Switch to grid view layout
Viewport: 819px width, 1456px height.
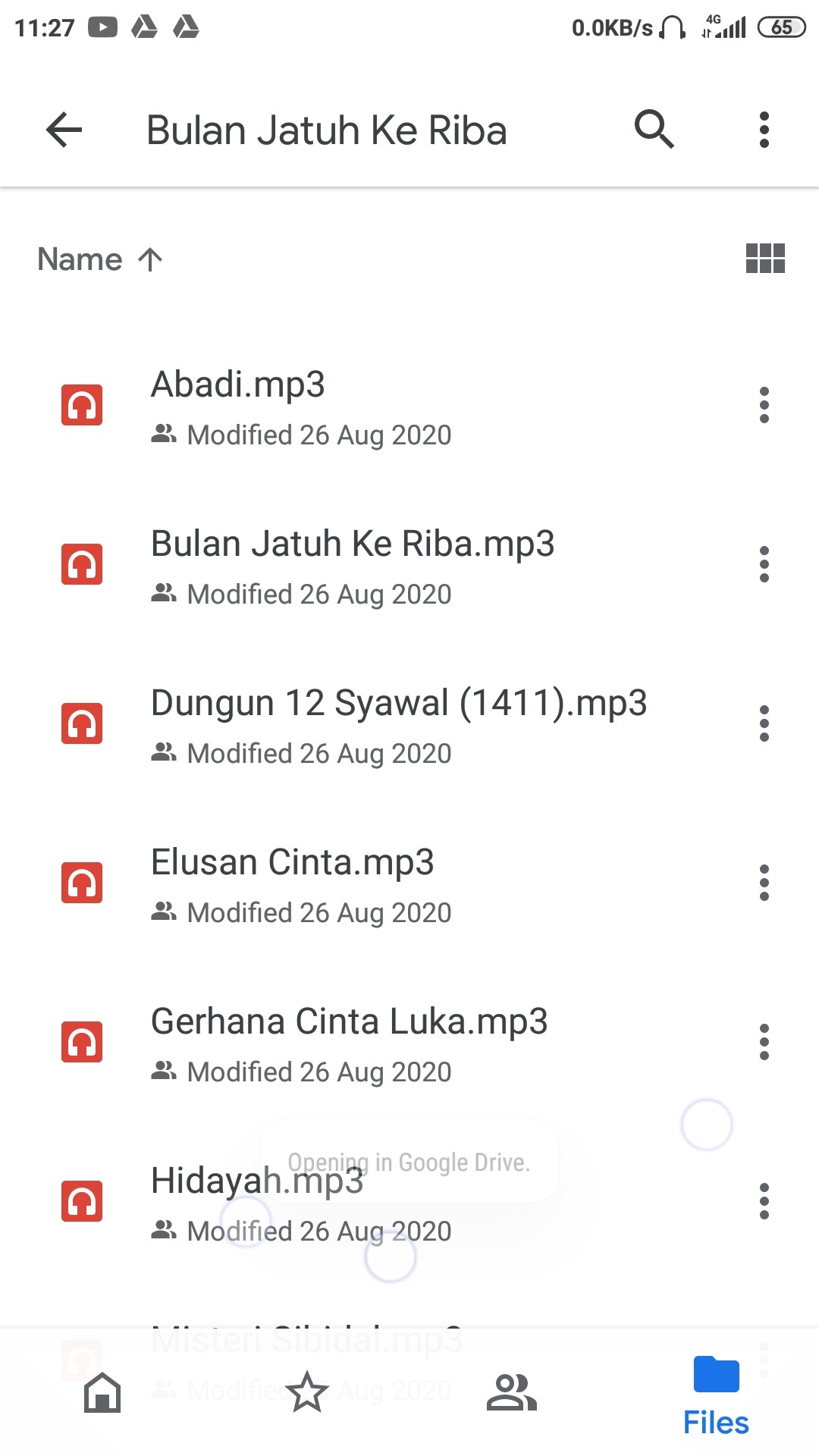pos(764,258)
